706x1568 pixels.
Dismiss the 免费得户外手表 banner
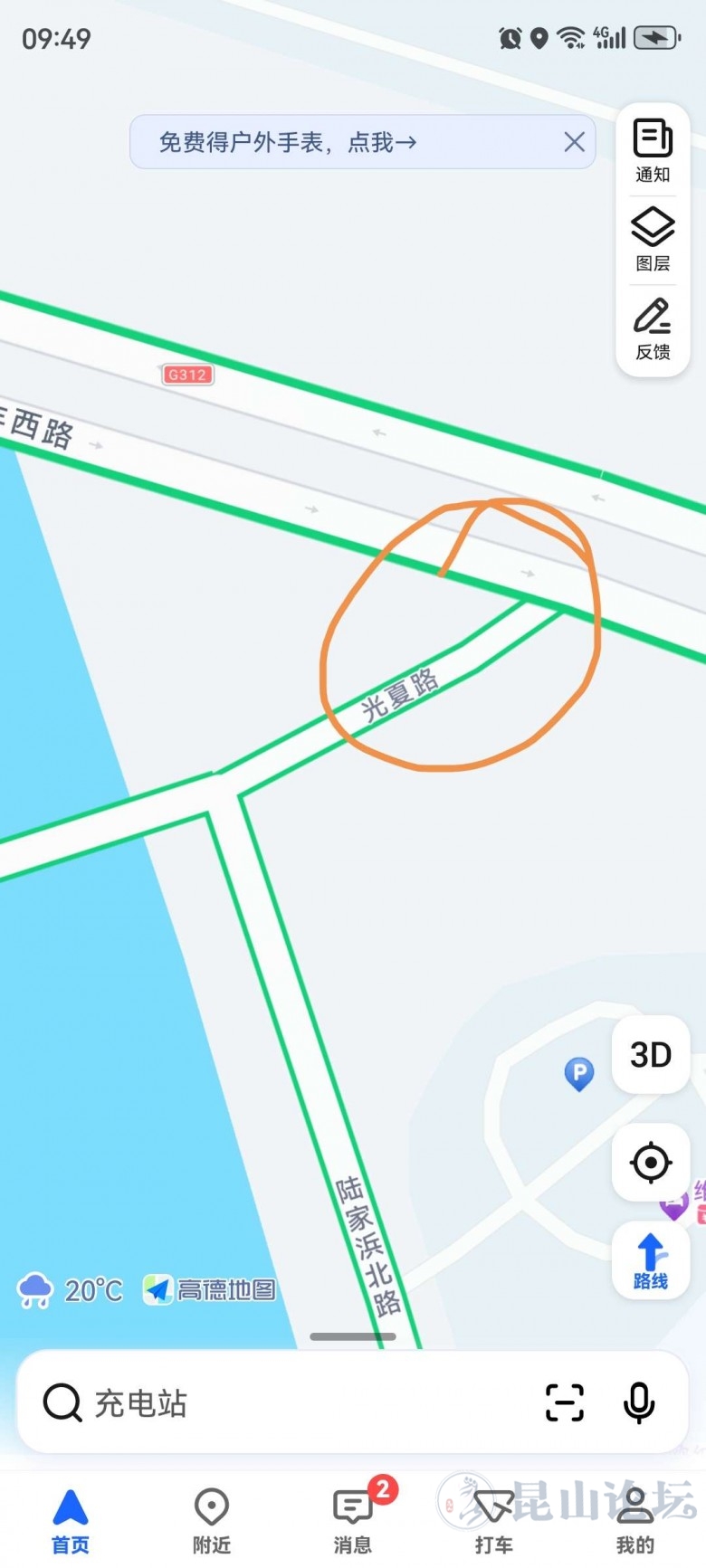click(574, 142)
